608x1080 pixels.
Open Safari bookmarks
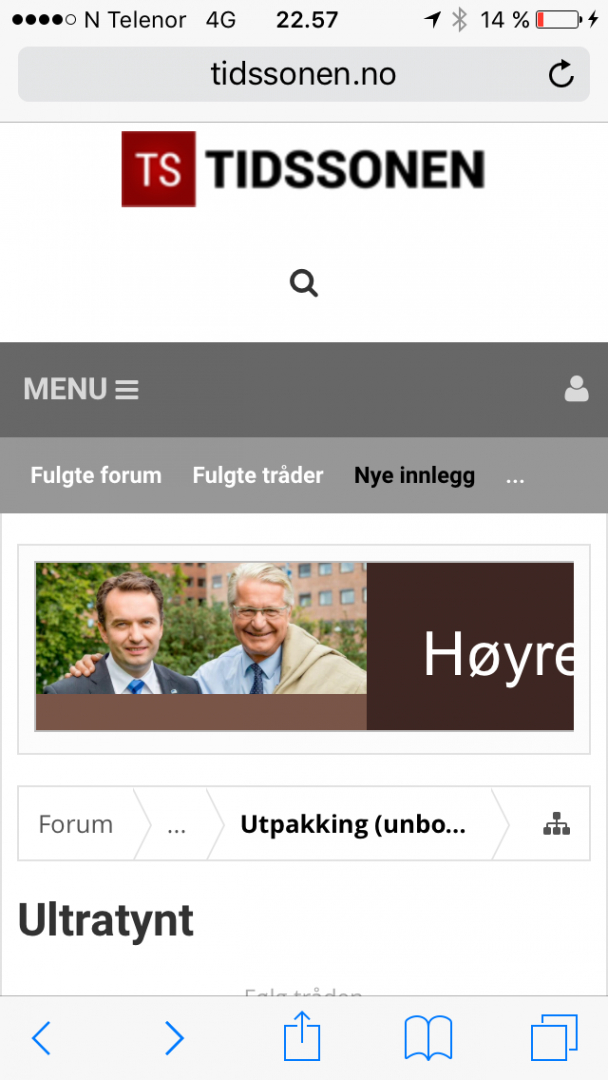click(428, 1038)
